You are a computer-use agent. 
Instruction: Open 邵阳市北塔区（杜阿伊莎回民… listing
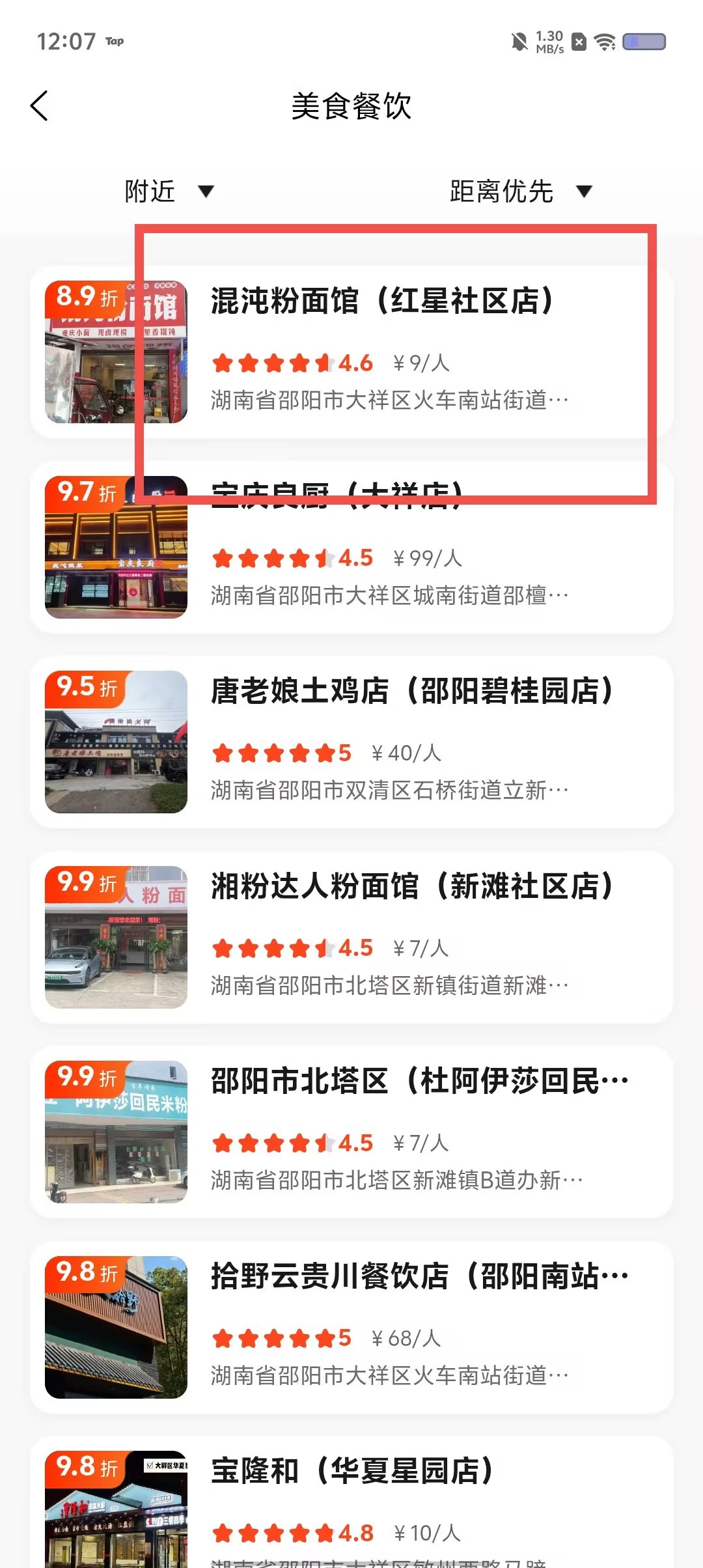click(x=351, y=1132)
